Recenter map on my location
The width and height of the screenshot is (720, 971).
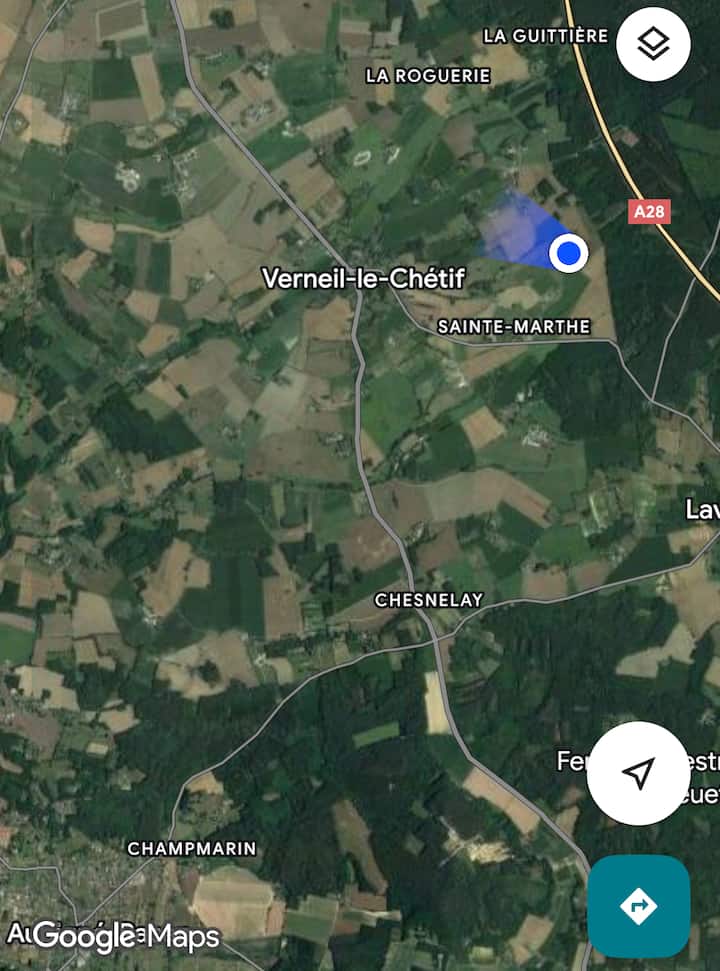point(638,773)
